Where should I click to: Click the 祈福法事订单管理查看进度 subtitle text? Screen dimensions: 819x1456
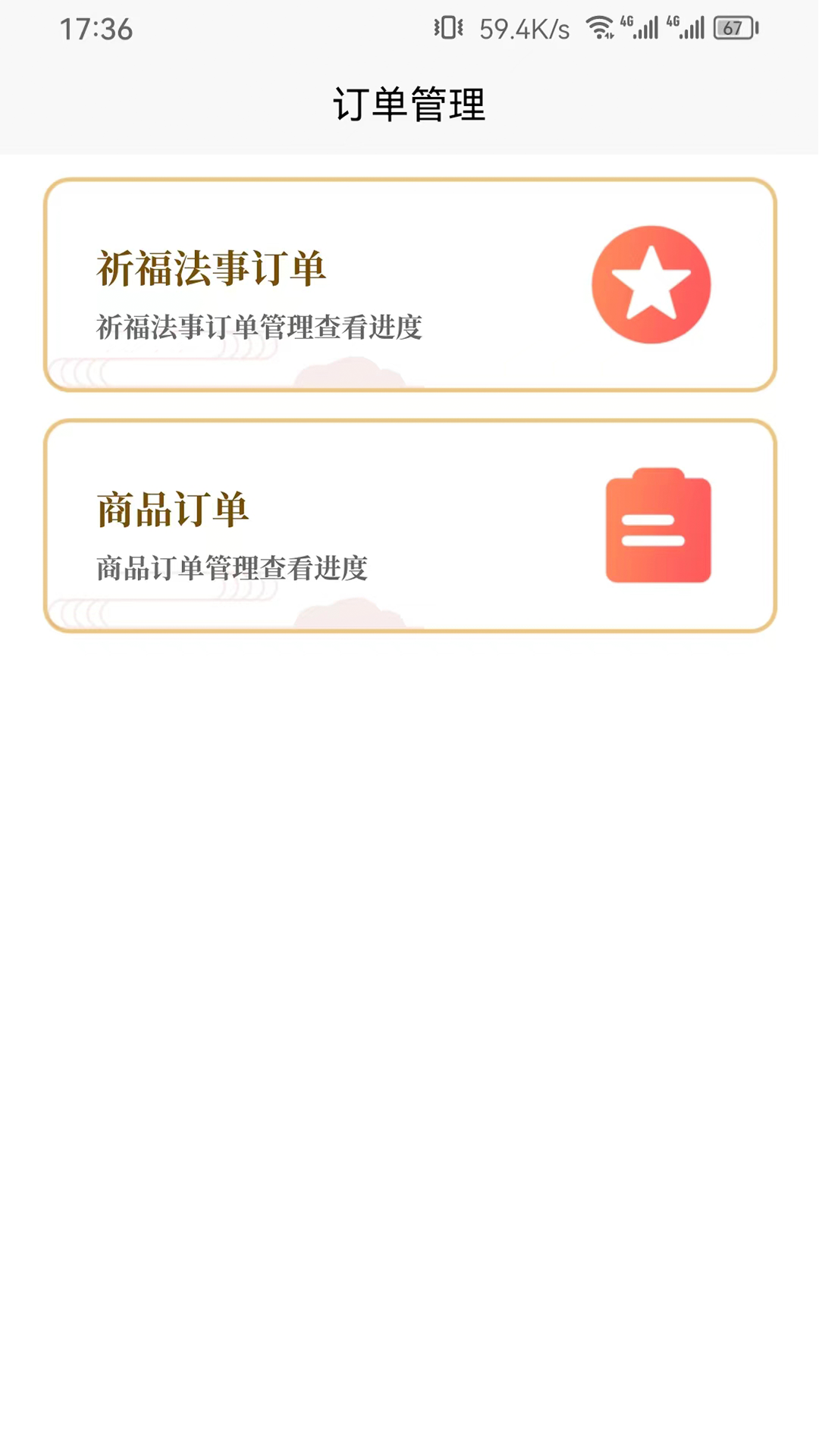(x=259, y=328)
